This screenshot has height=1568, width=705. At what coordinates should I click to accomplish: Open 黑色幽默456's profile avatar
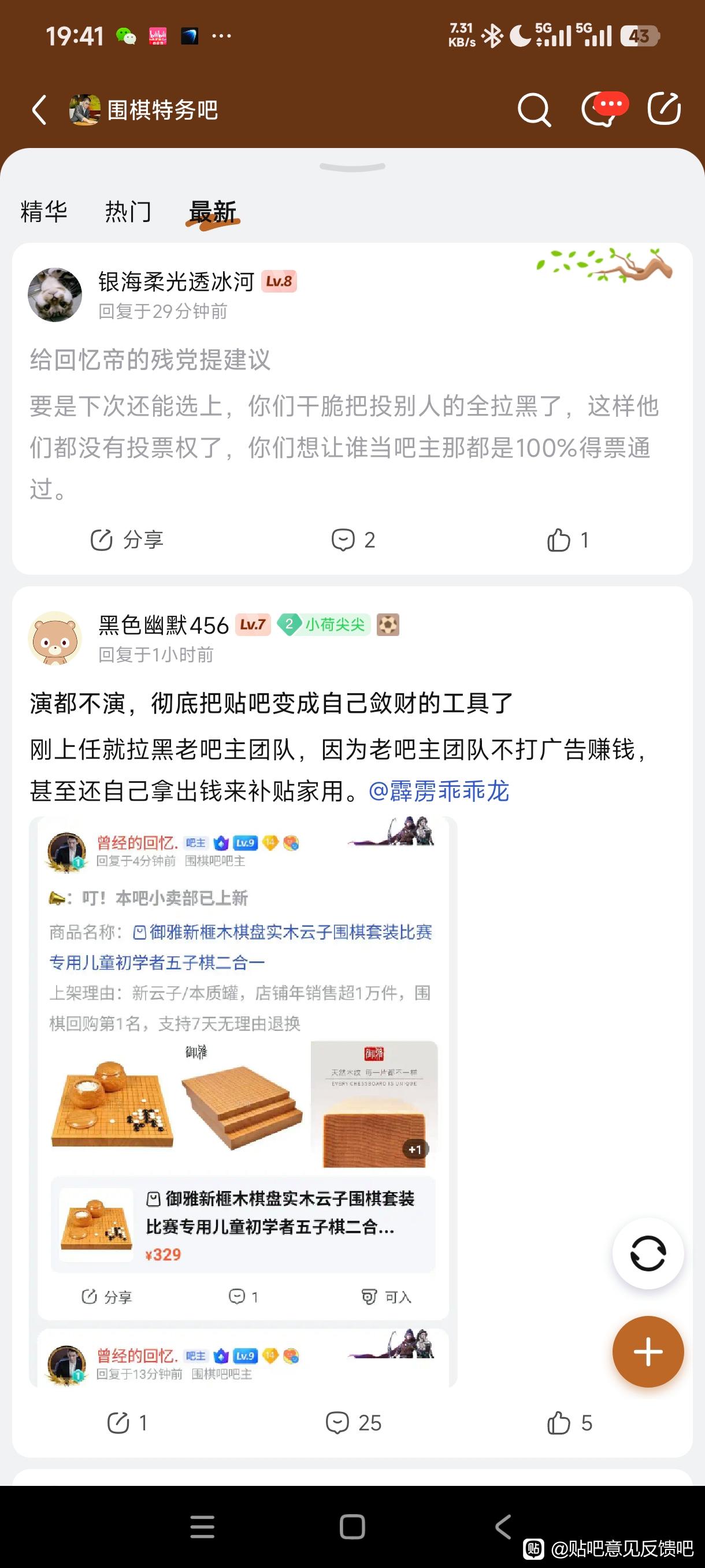coord(55,638)
